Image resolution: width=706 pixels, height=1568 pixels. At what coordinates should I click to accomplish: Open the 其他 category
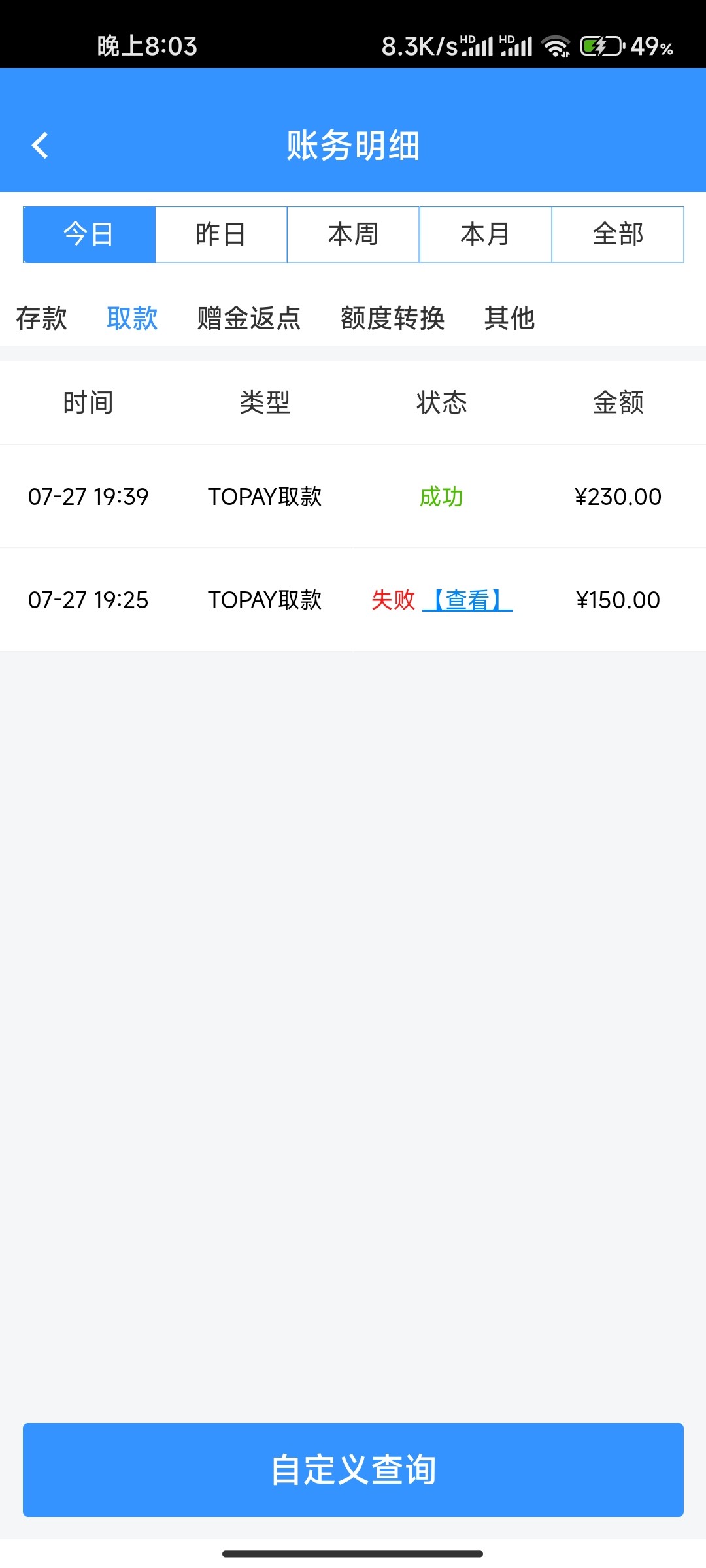tap(509, 318)
